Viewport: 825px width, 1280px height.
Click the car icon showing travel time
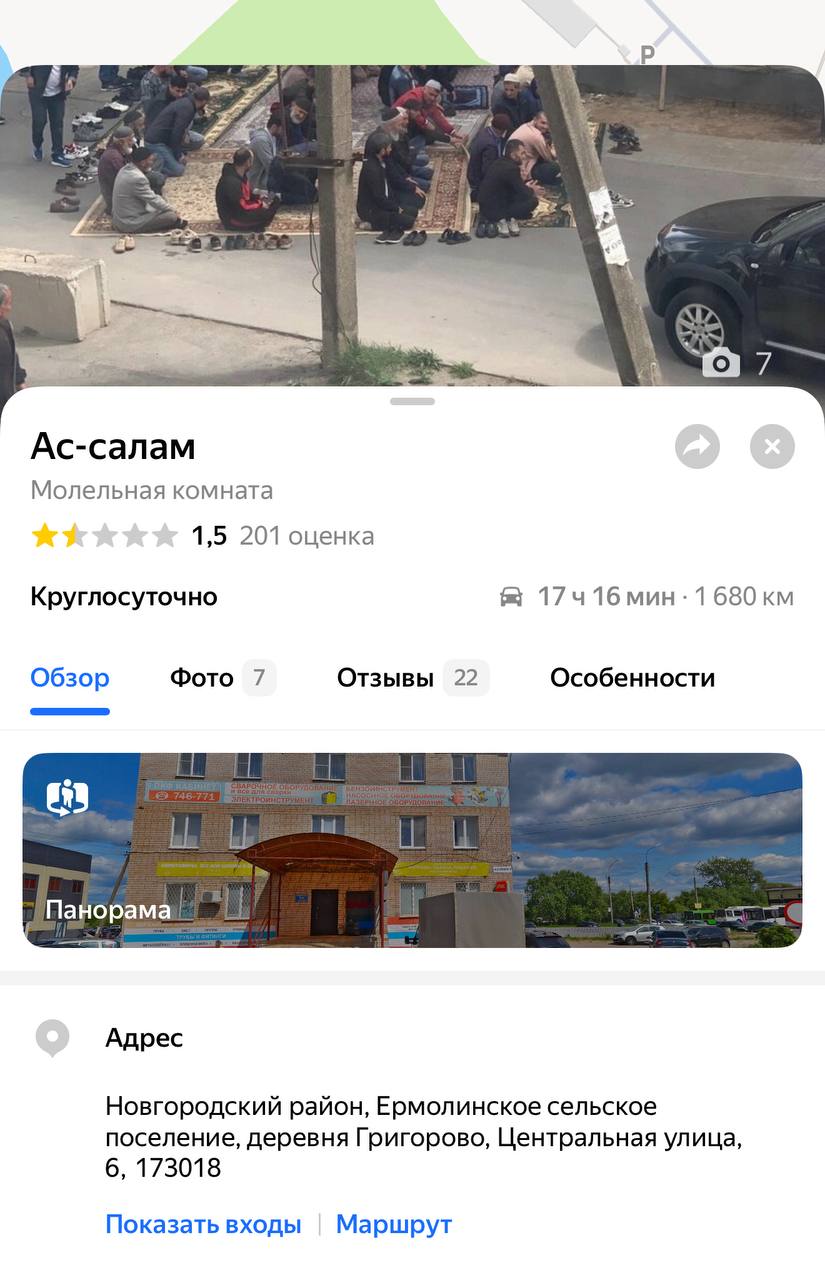511,596
